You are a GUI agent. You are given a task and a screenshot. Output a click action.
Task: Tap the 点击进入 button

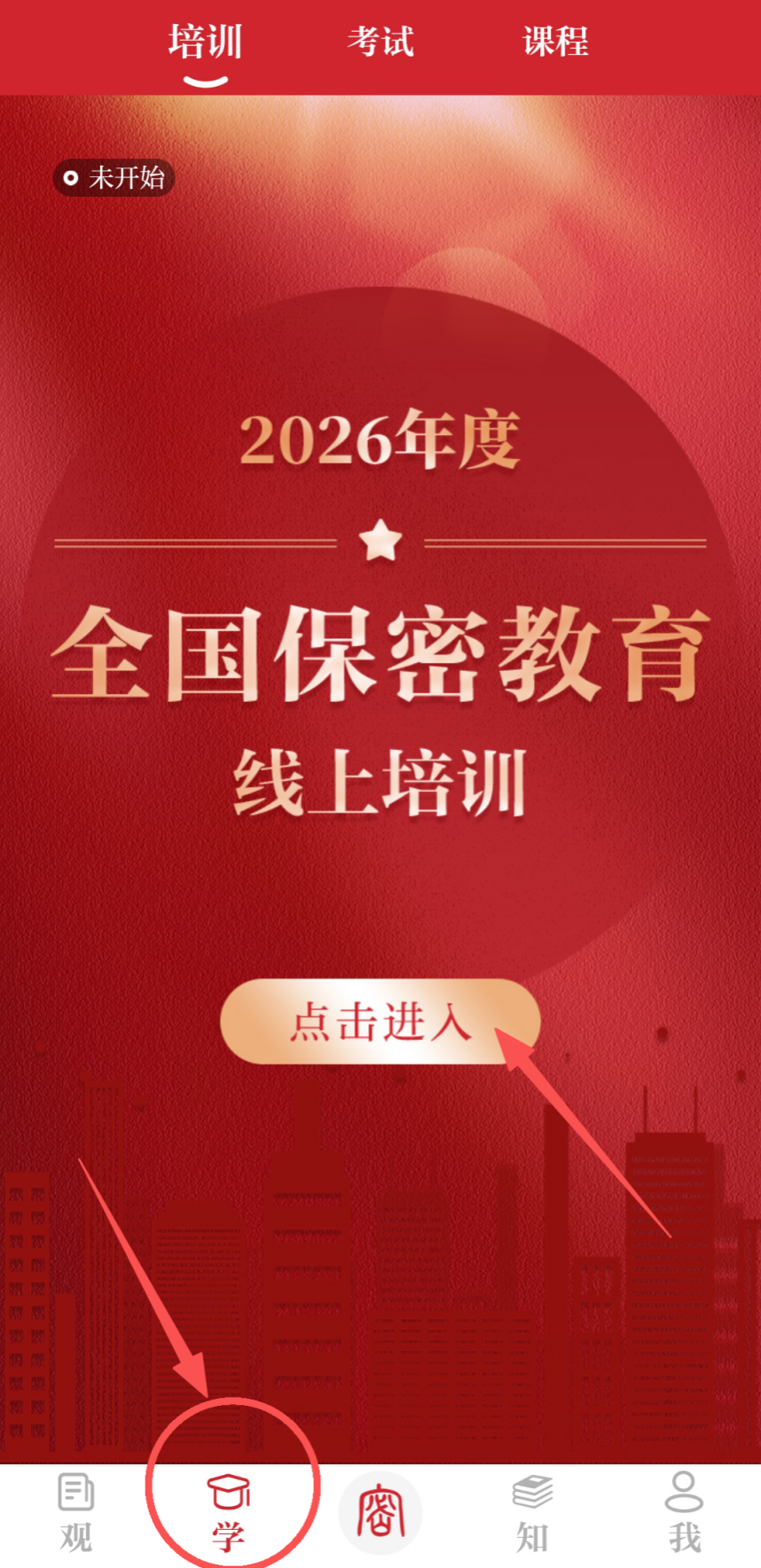(x=380, y=1021)
